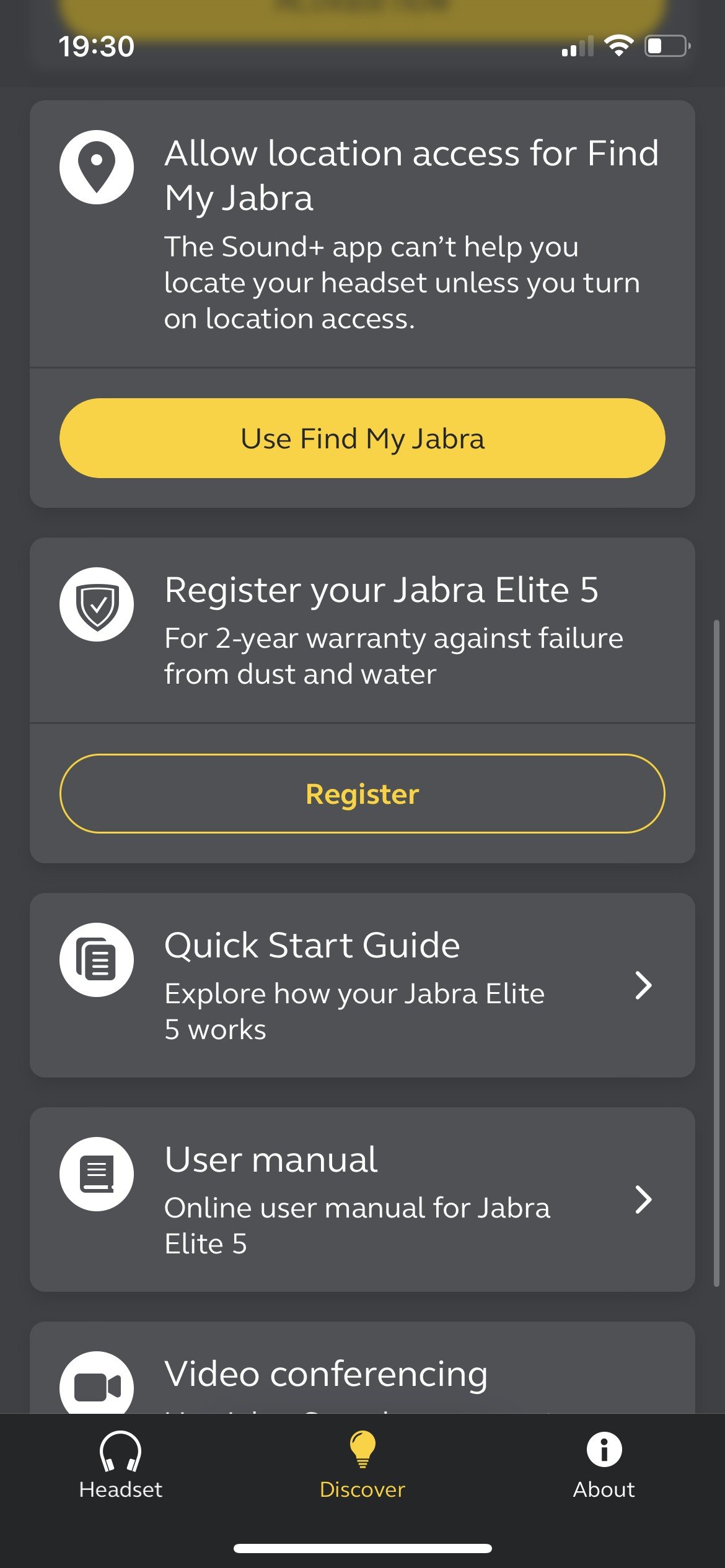Register your Jabra Elite 5
The height and width of the screenshot is (1568, 725).
click(362, 793)
